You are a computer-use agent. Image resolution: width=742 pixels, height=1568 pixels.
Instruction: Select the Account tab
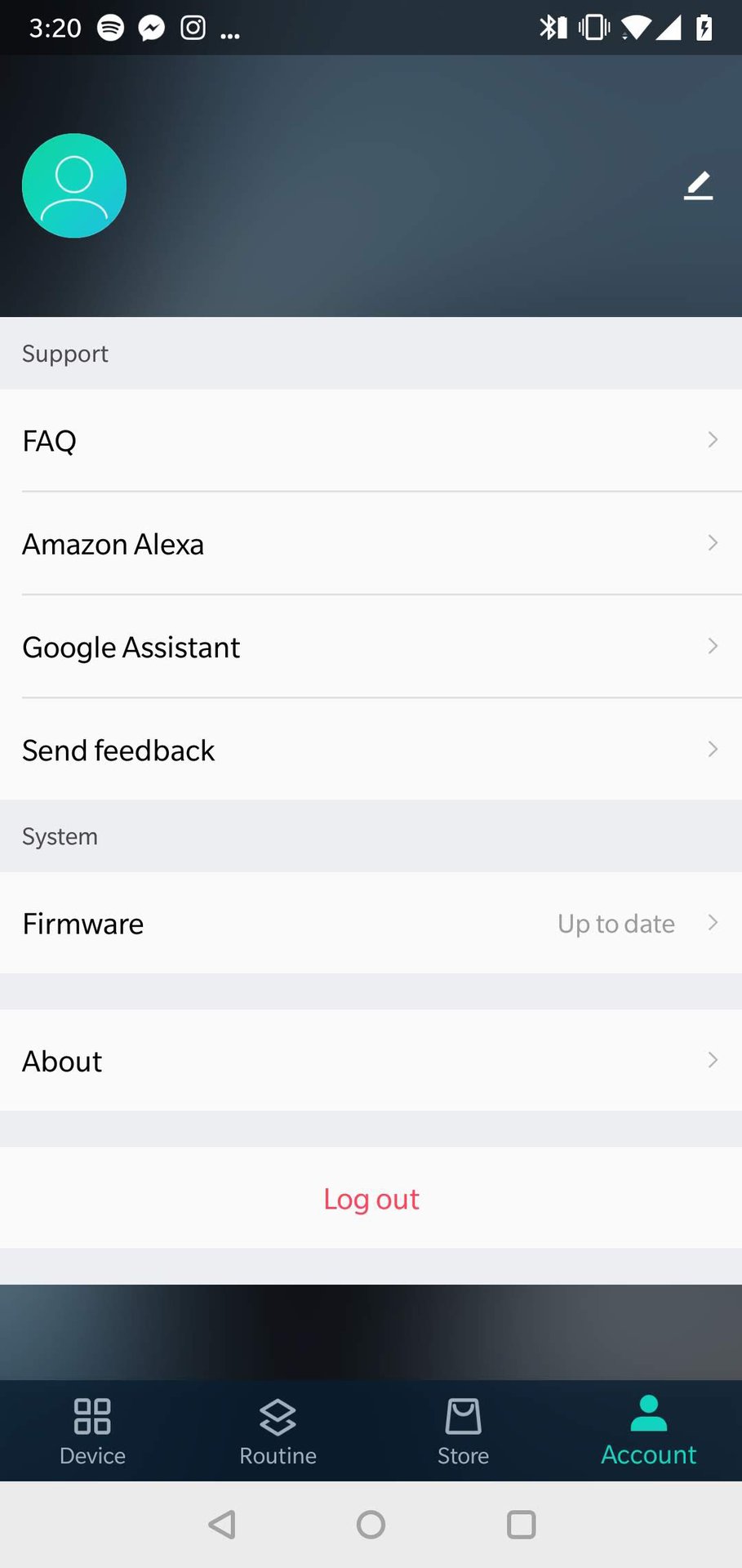(649, 1431)
